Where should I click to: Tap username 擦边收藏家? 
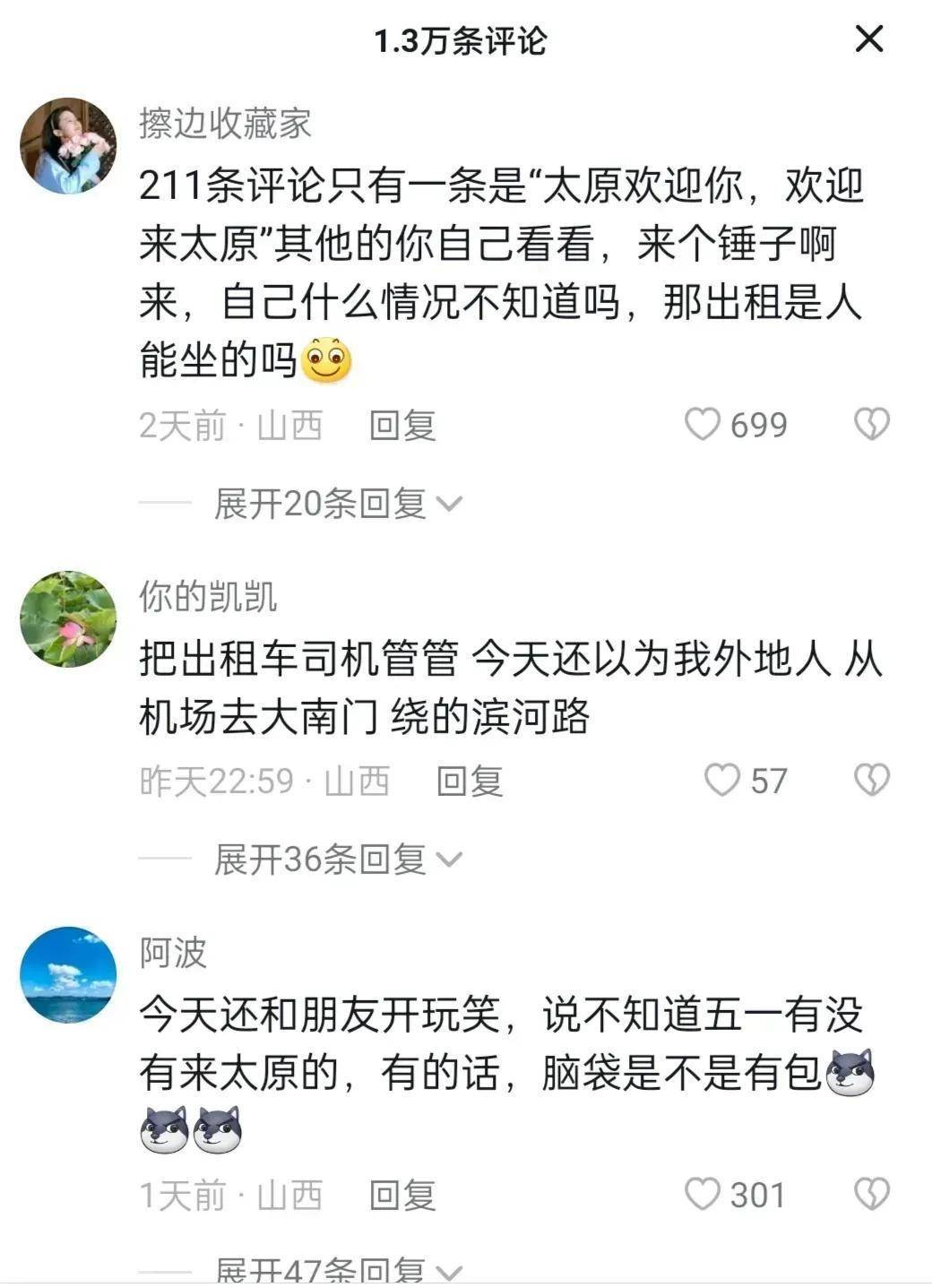pyautogui.click(x=225, y=123)
